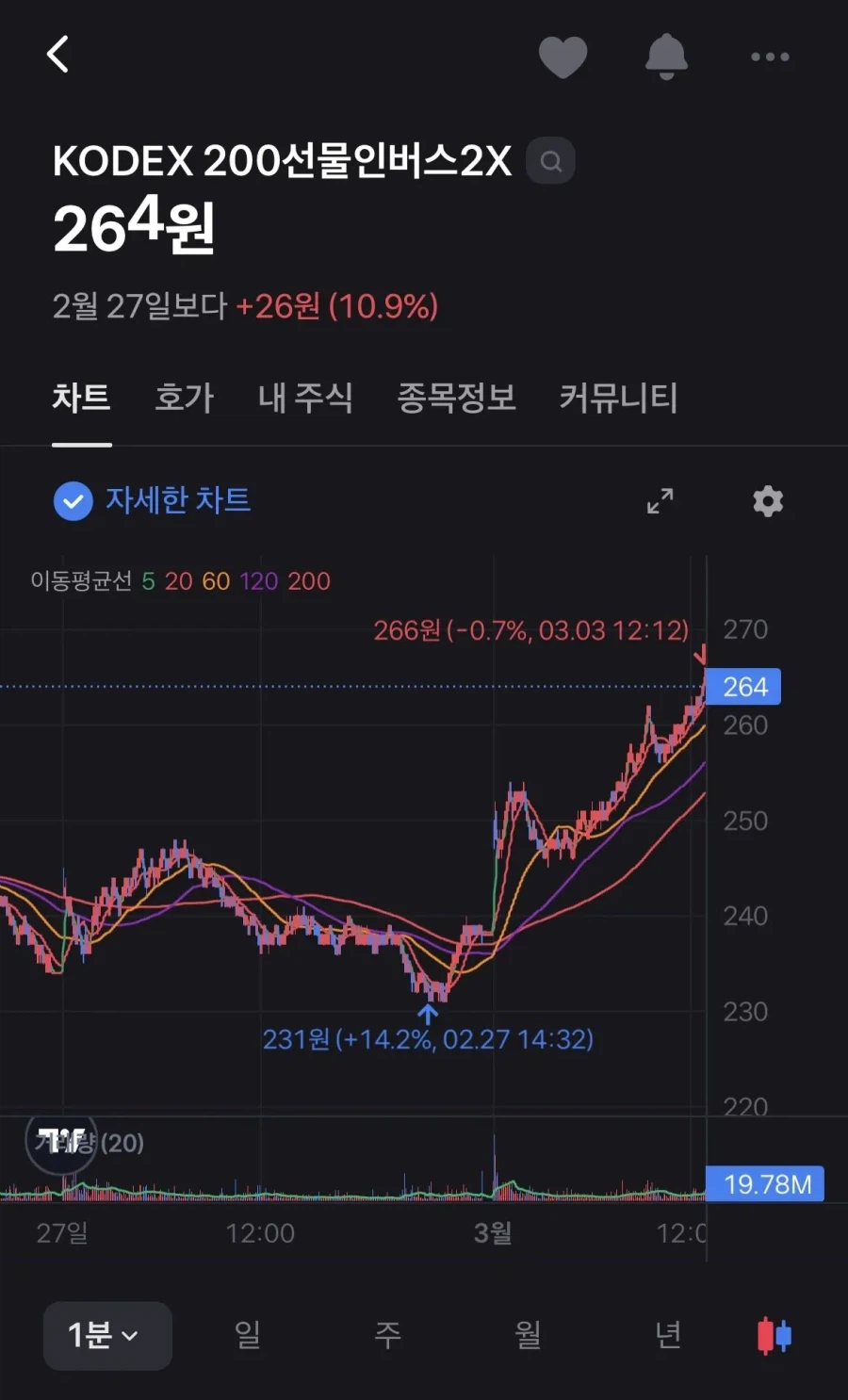Toggle the 5-period moving average line
Screen dimensions: 848x1400
pyautogui.click(x=147, y=581)
